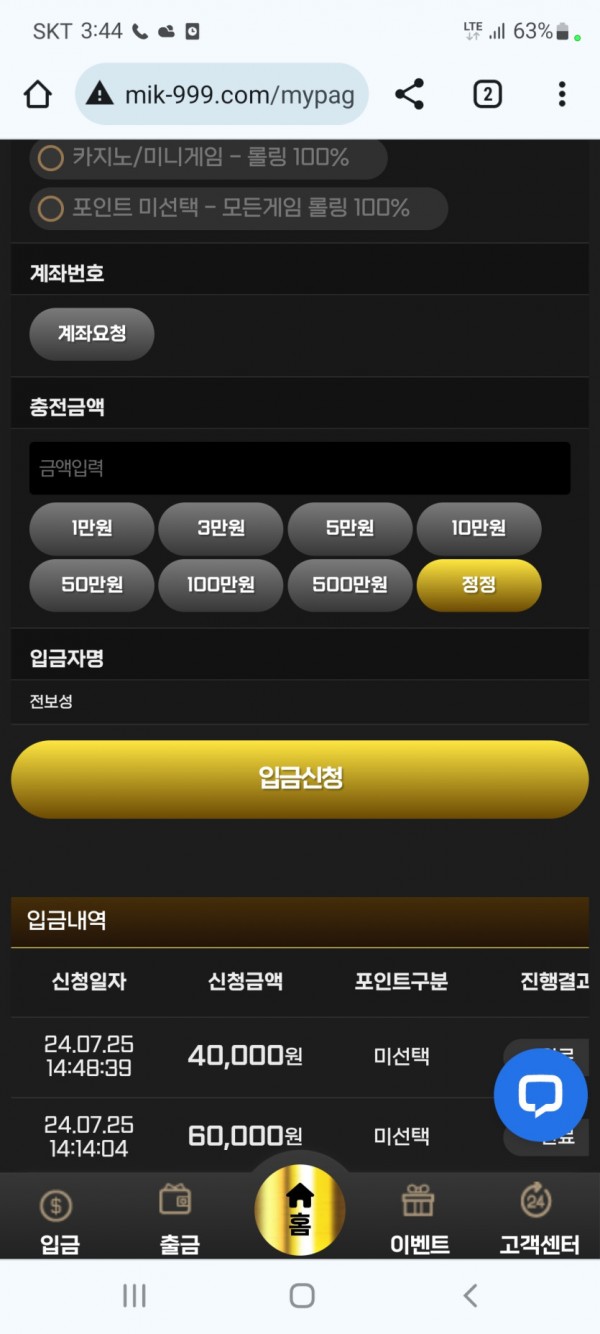The height and width of the screenshot is (1334, 600).
Task: Tap 정정 to reset the amount
Action: pyautogui.click(x=479, y=585)
